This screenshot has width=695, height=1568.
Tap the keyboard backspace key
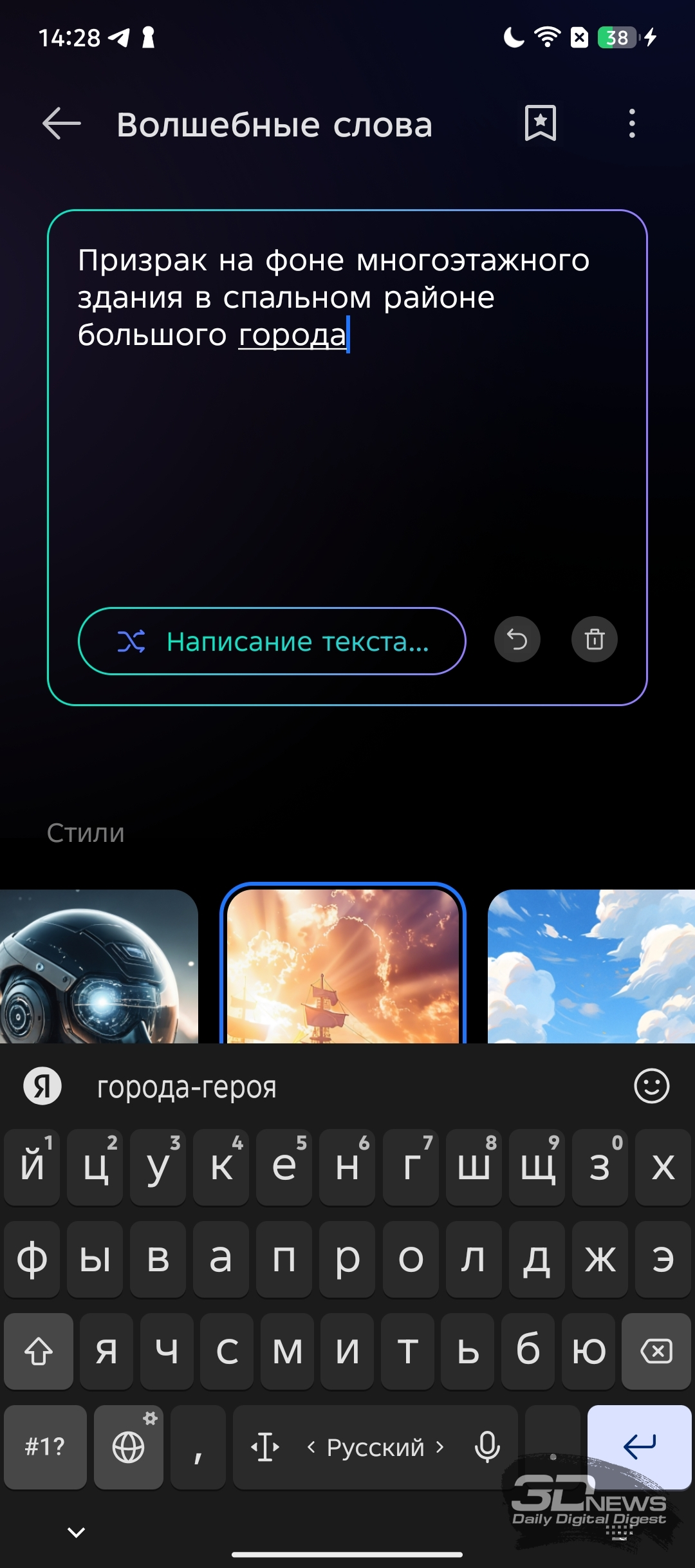pos(656,1351)
